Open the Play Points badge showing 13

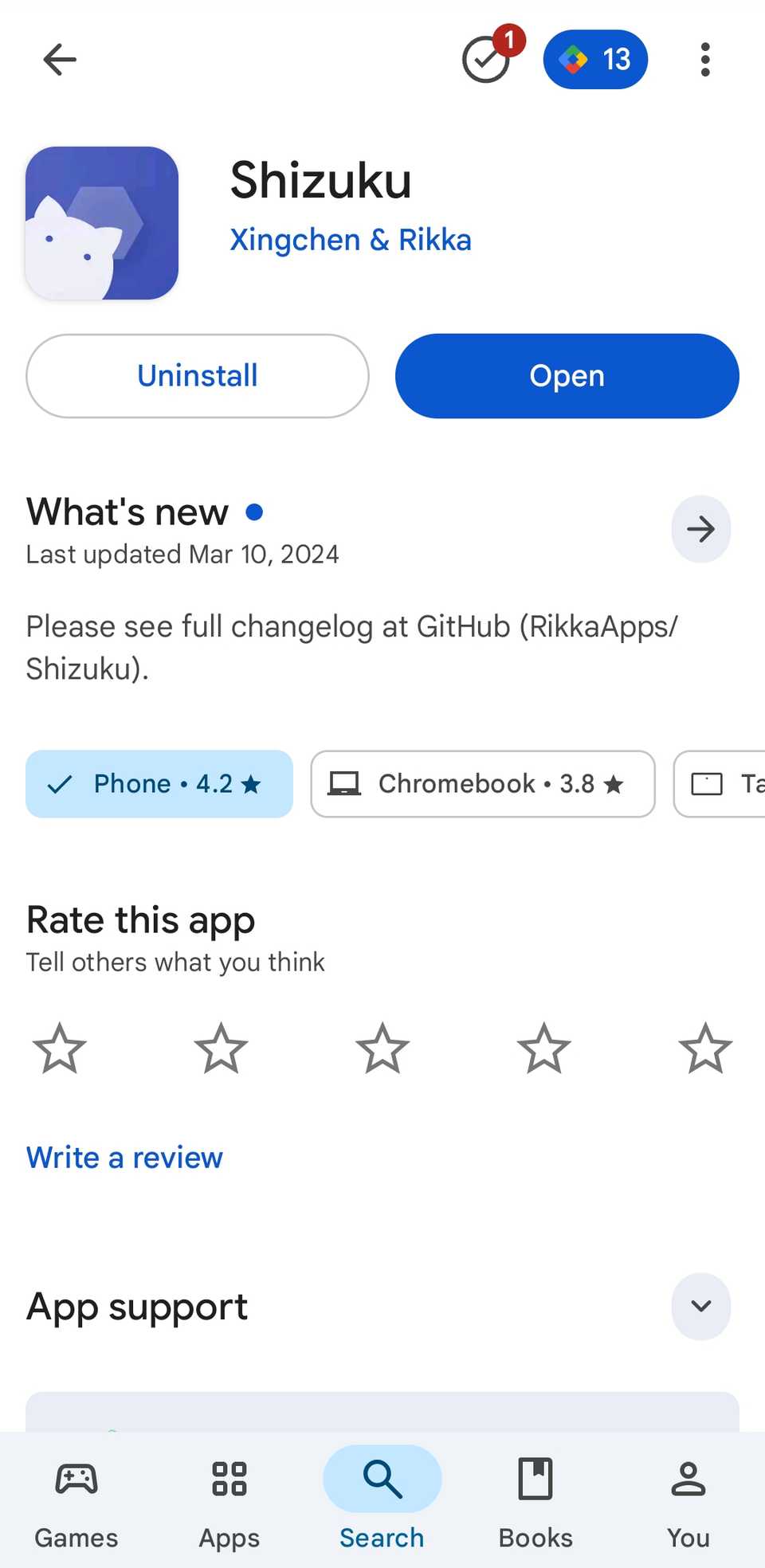point(595,59)
